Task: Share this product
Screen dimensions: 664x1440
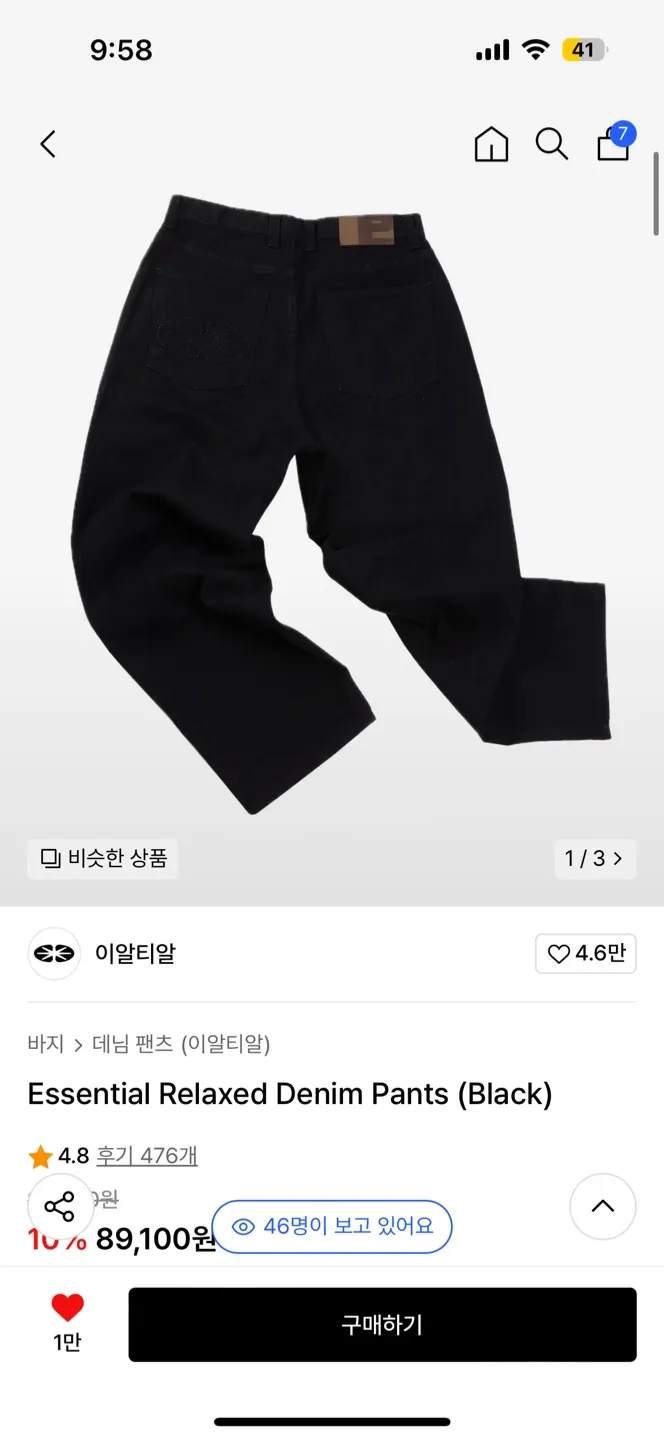Action: pyautogui.click(x=60, y=1207)
